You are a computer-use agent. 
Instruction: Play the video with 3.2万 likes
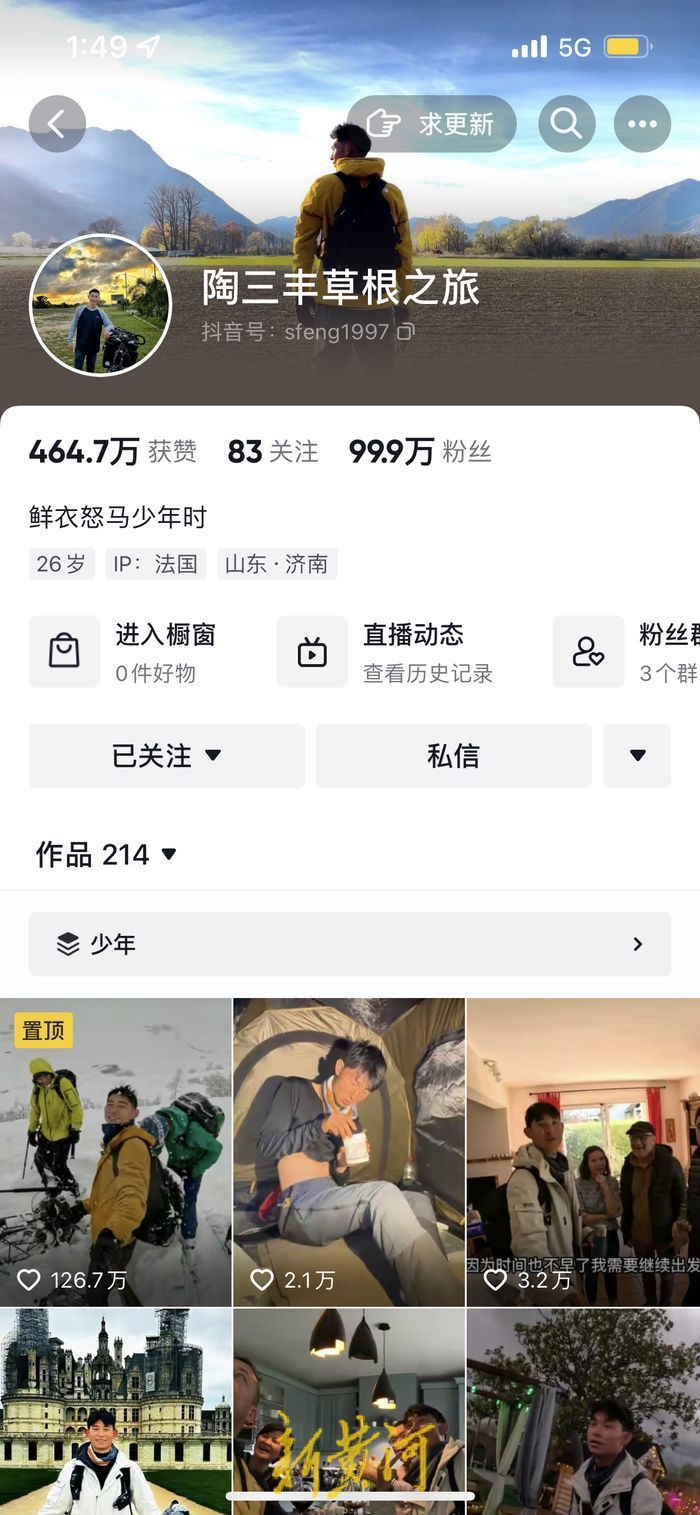583,1150
